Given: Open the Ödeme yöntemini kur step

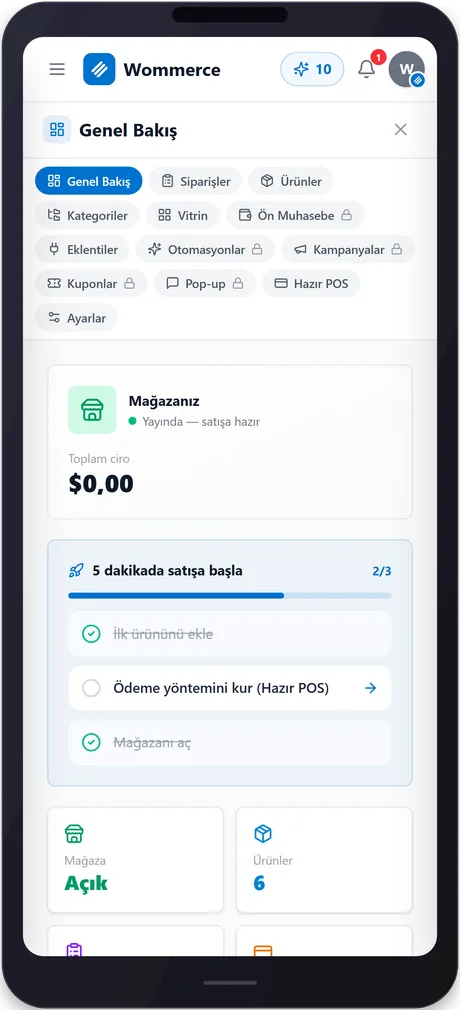Looking at the screenshot, I should click(x=230, y=689).
